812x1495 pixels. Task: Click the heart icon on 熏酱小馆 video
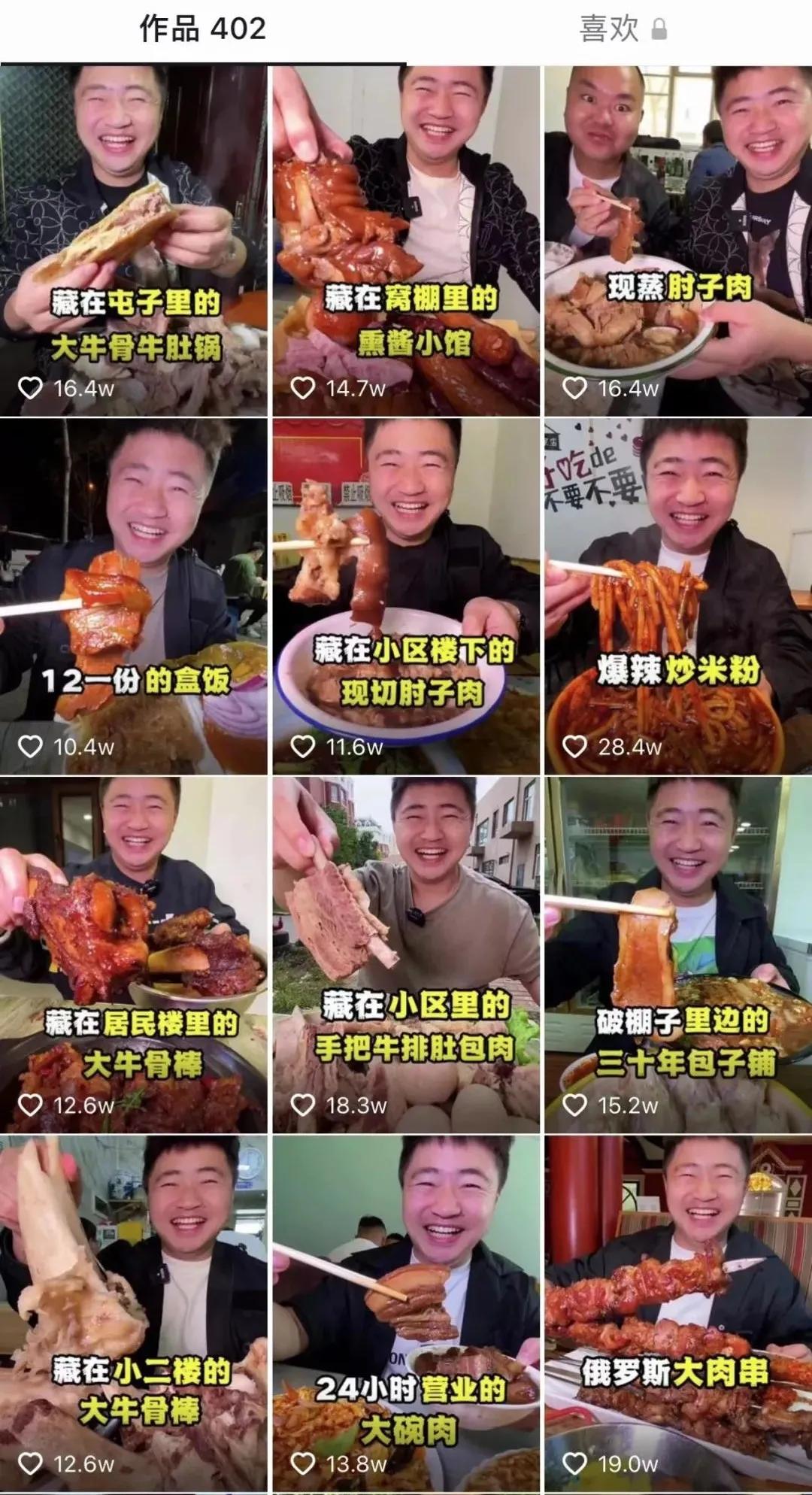point(301,387)
